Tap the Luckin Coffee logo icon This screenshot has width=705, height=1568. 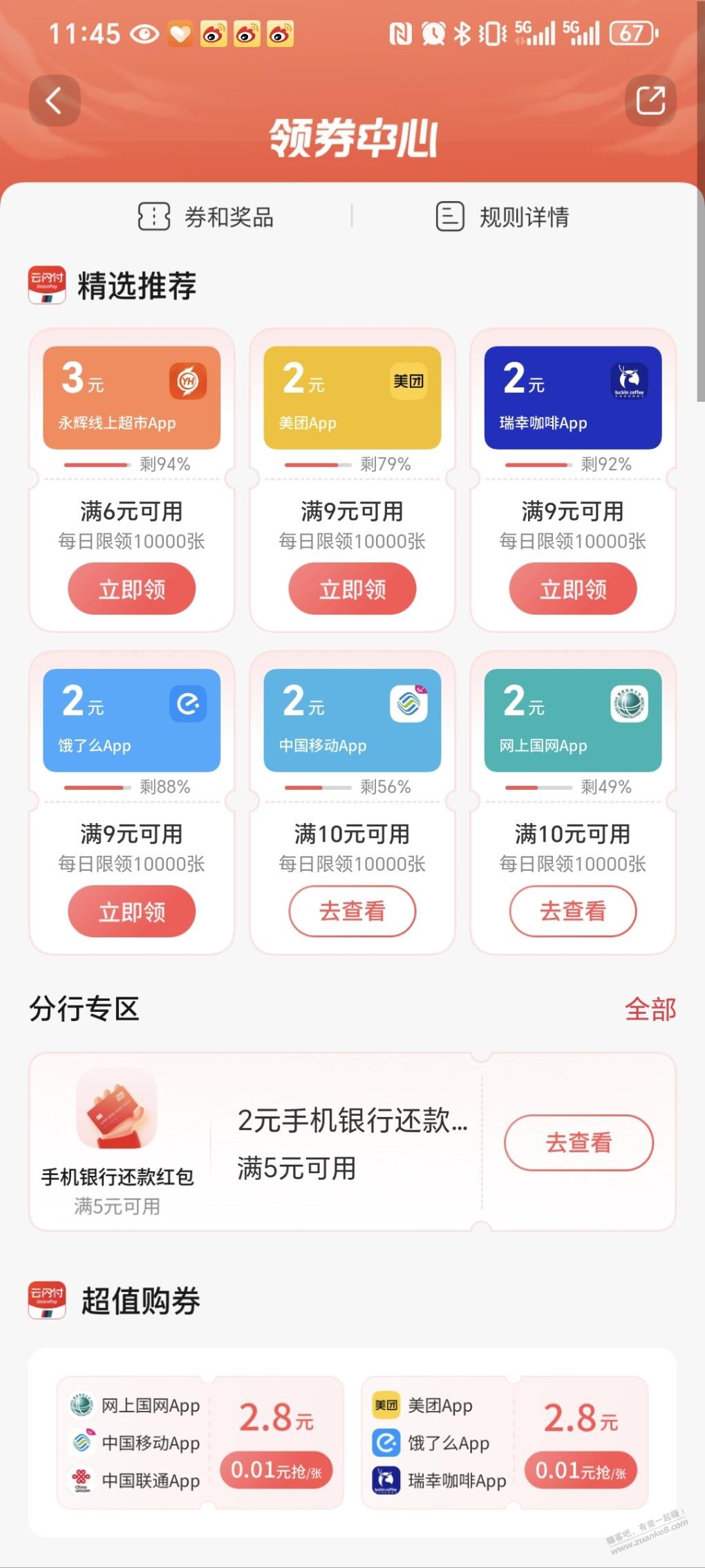630,379
